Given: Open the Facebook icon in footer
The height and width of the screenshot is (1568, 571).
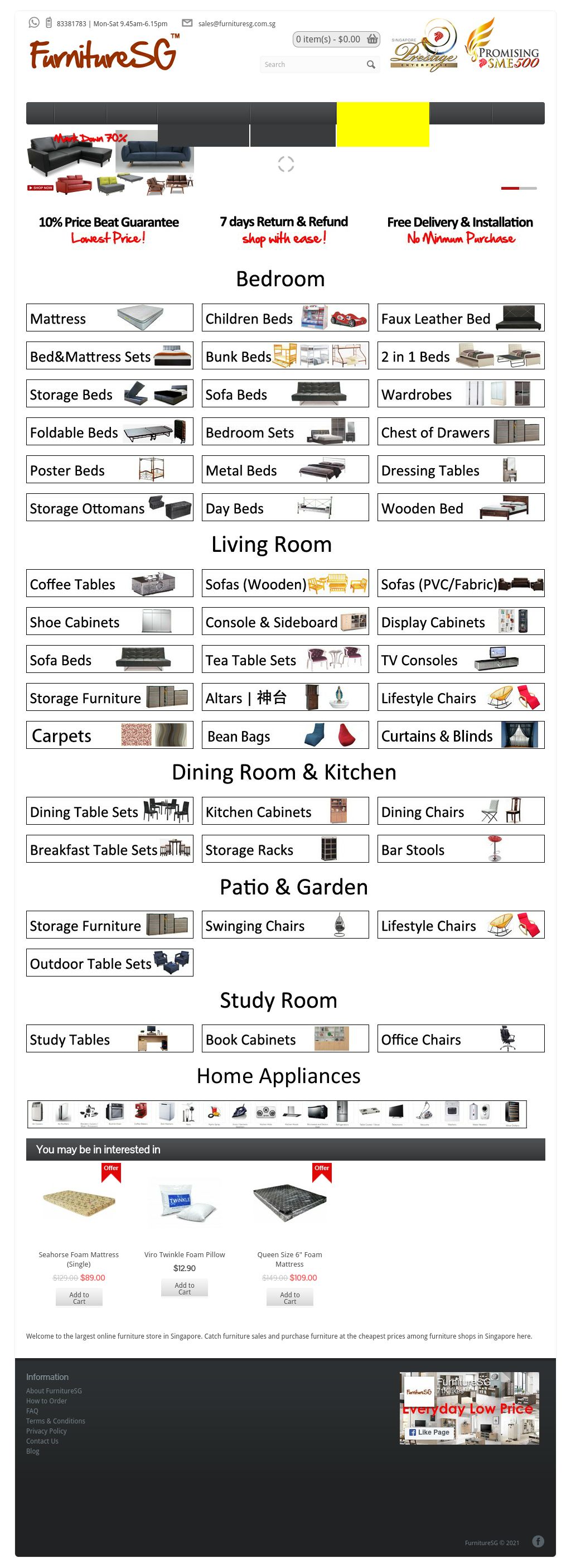Looking at the screenshot, I should pyautogui.click(x=538, y=1541).
